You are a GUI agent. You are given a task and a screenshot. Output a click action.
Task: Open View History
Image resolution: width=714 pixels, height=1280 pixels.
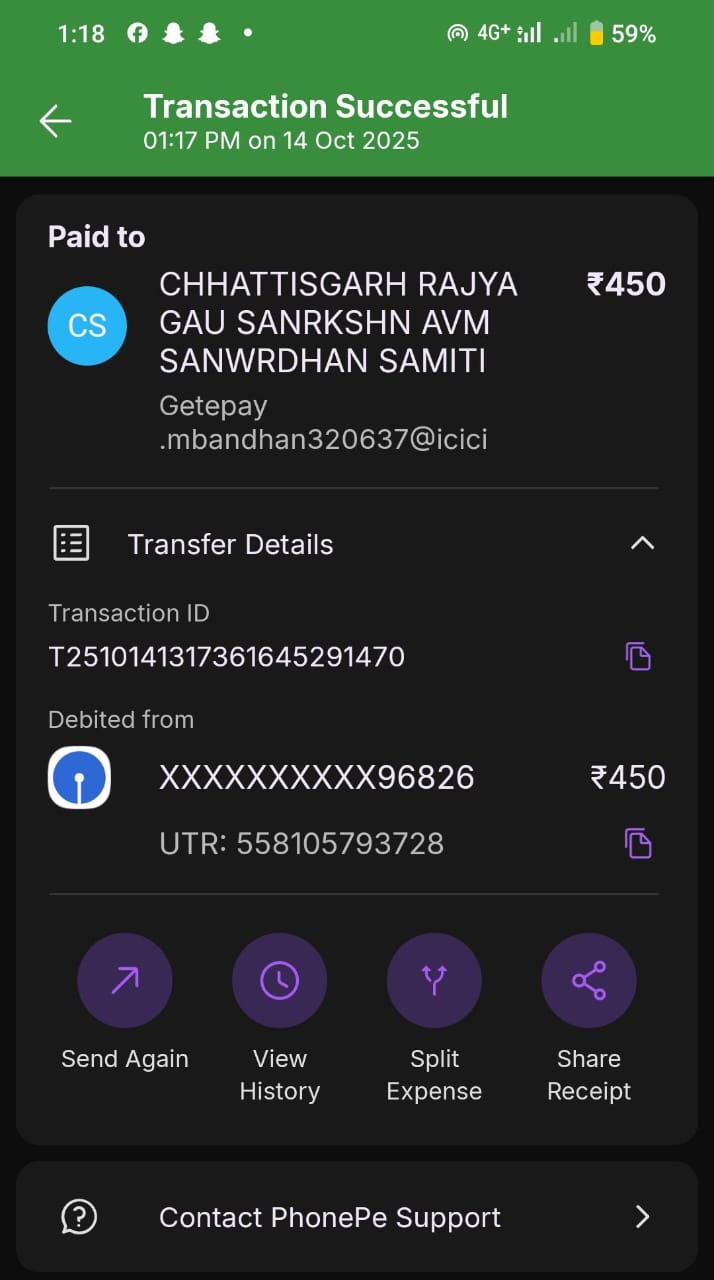[279, 981]
